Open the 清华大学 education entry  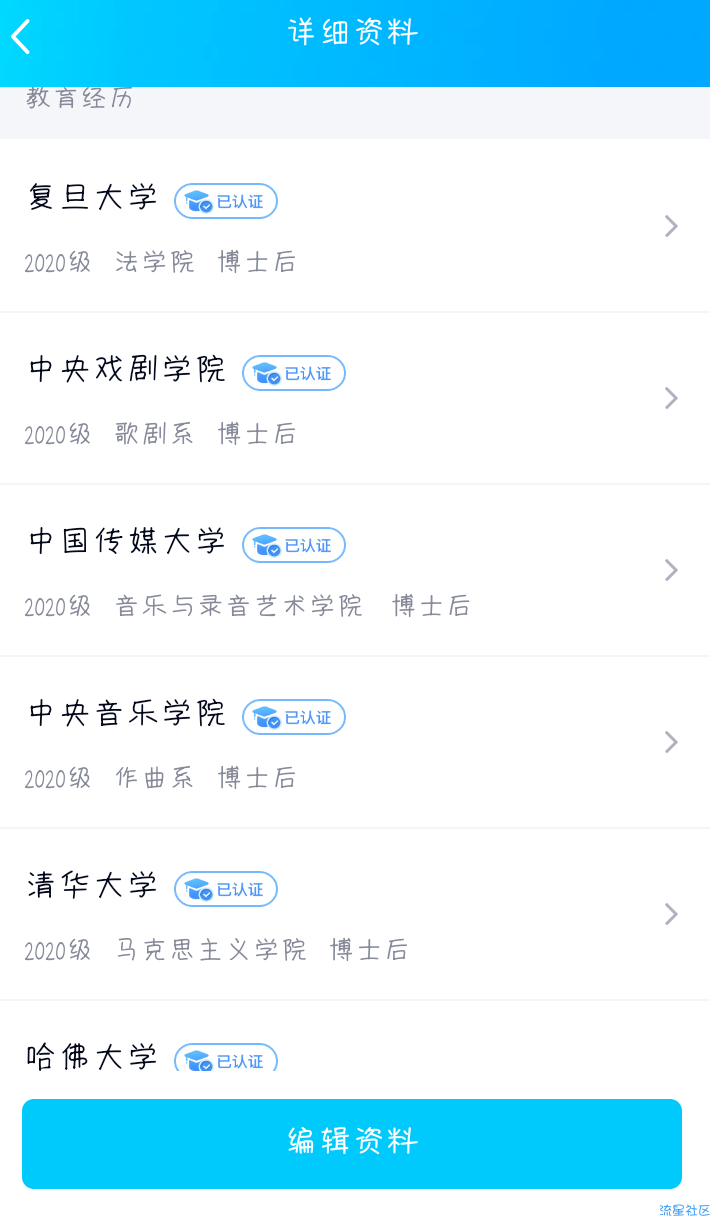point(355,914)
